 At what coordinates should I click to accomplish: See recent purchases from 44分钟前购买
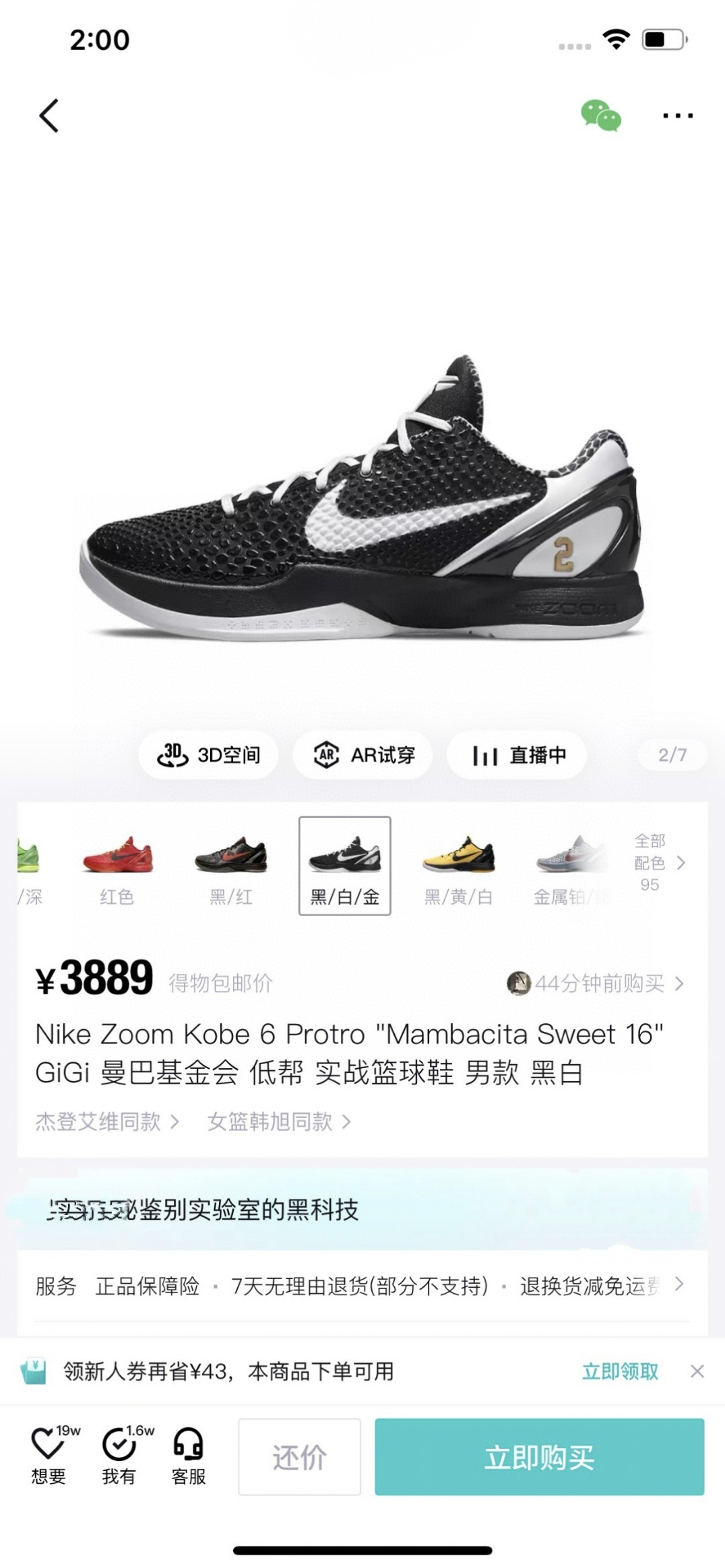coord(596,983)
